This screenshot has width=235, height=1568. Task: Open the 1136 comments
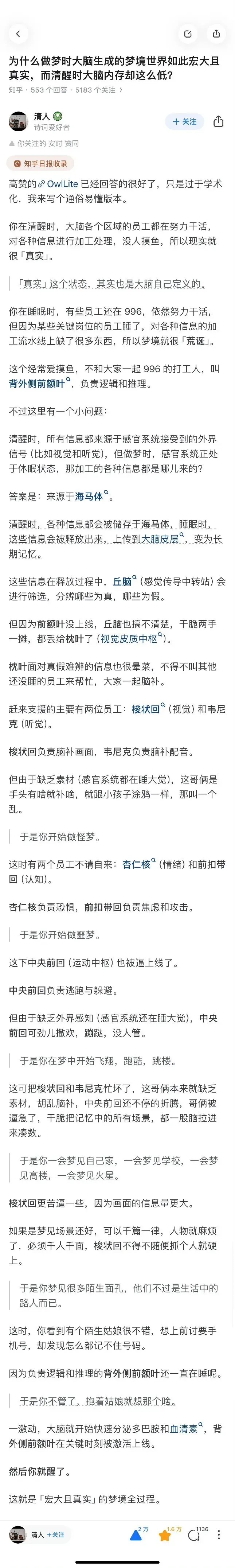195,1535
